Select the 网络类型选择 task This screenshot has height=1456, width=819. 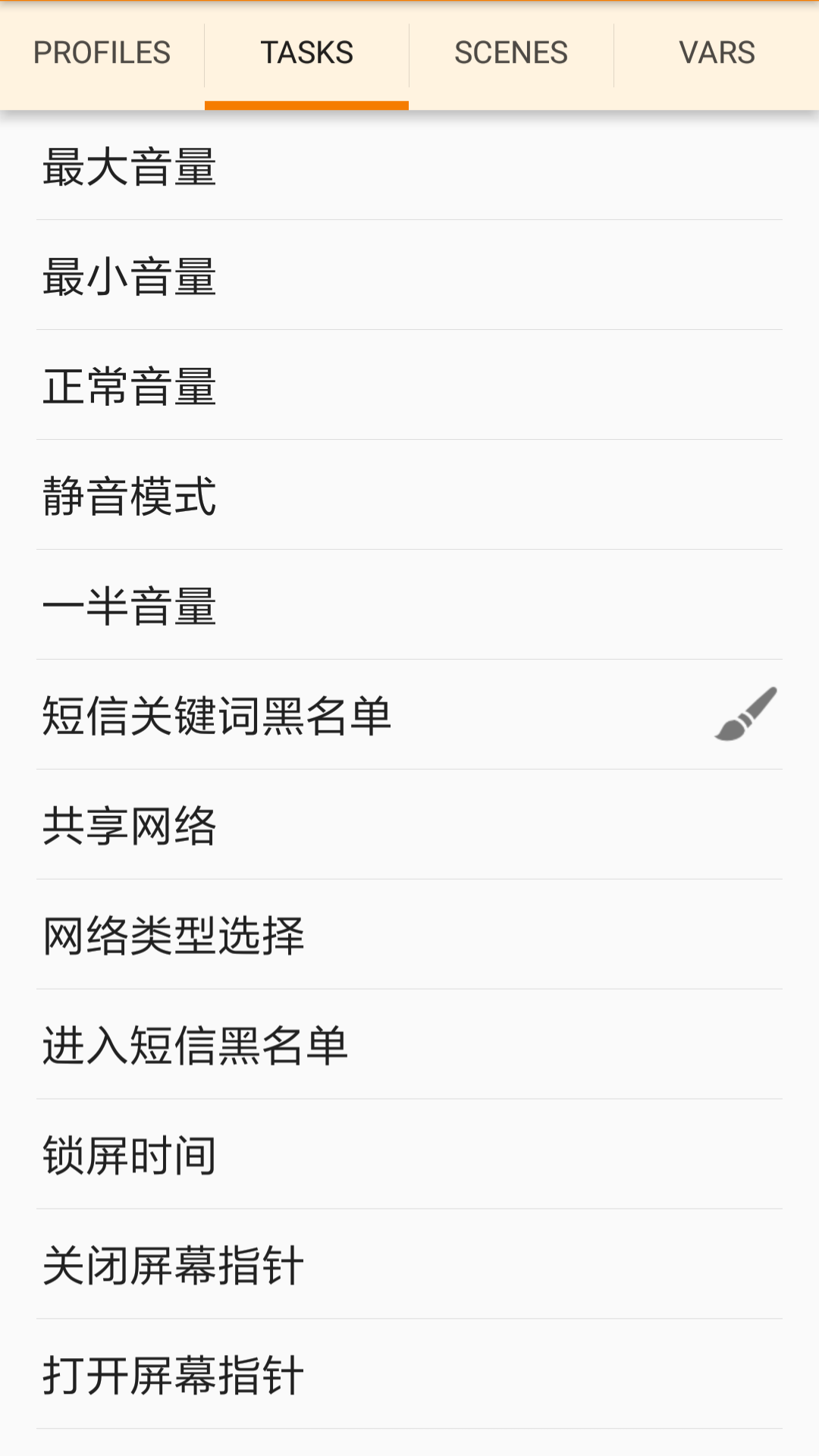point(174,936)
